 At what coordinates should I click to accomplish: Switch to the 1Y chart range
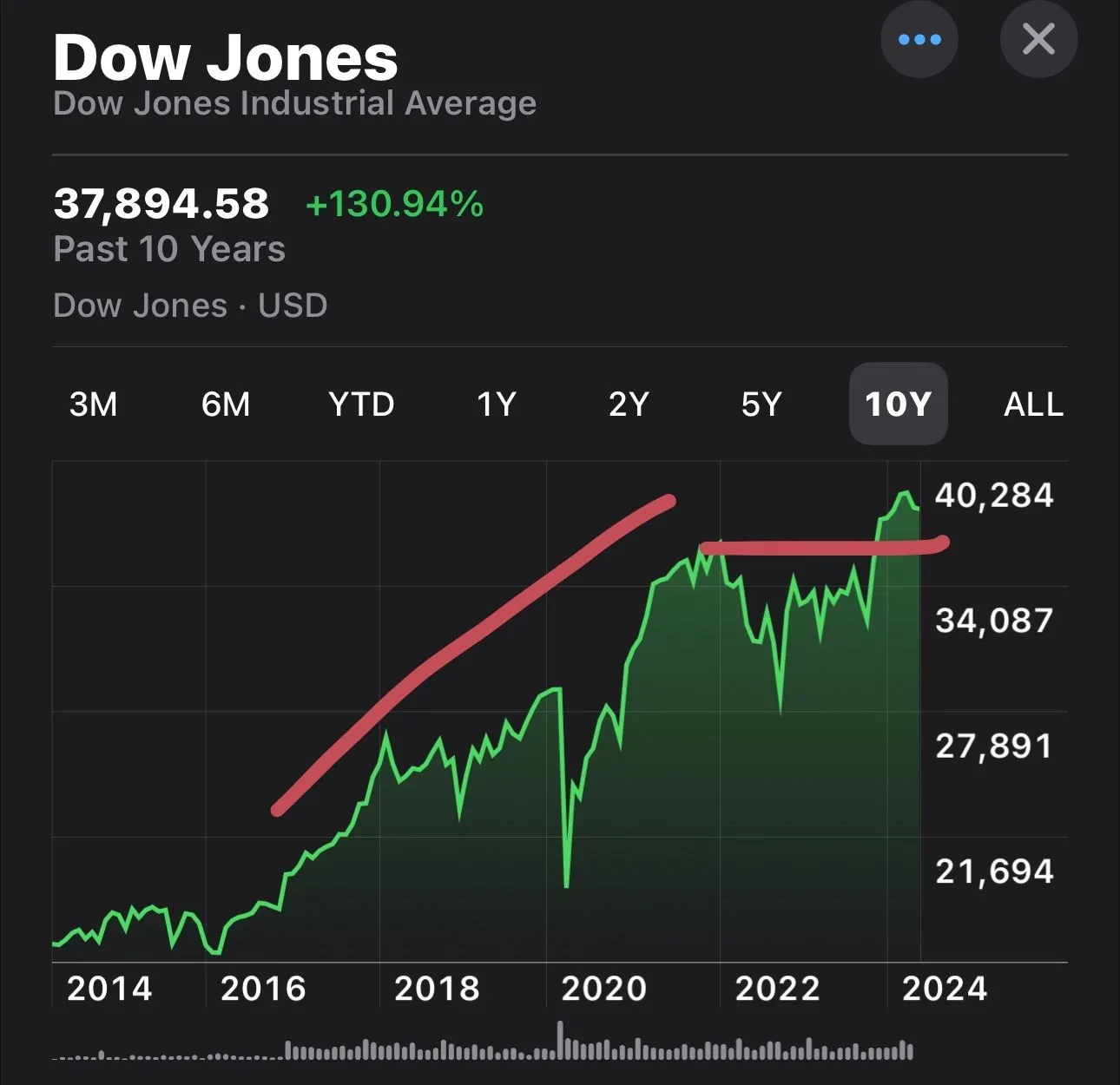pyautogui.click(x=497, y=404)
